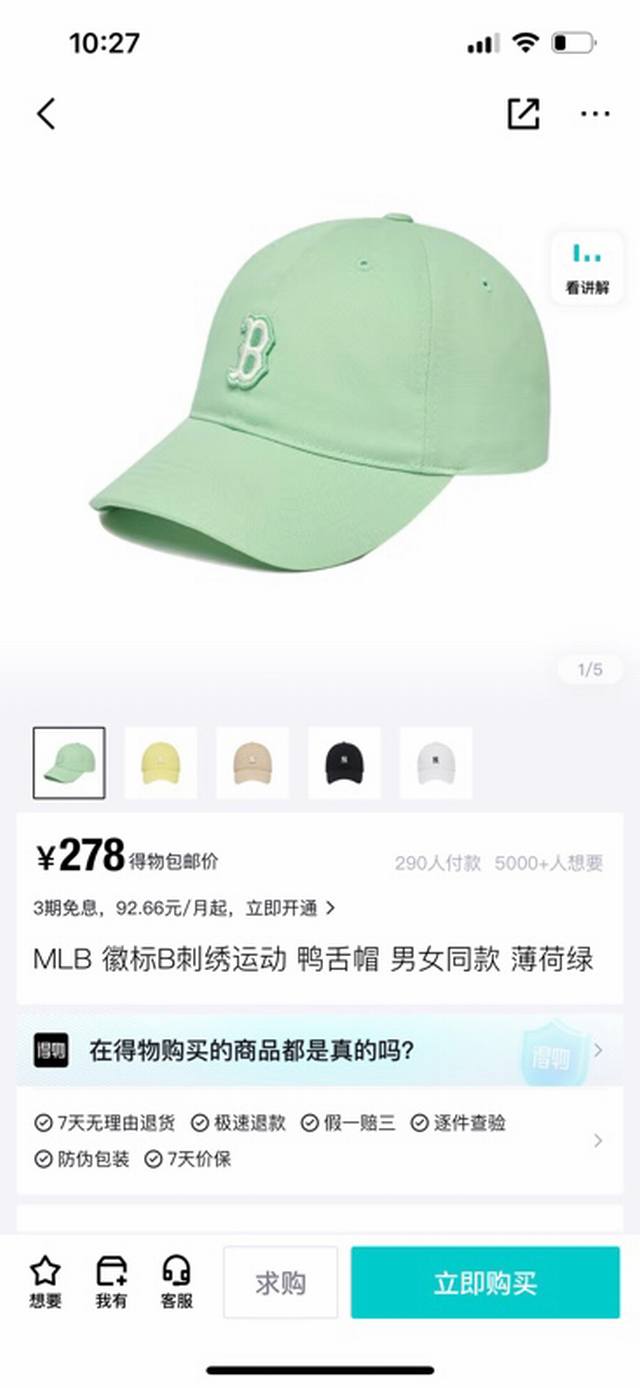Select the white cap thumbnail

pos(436,763)
